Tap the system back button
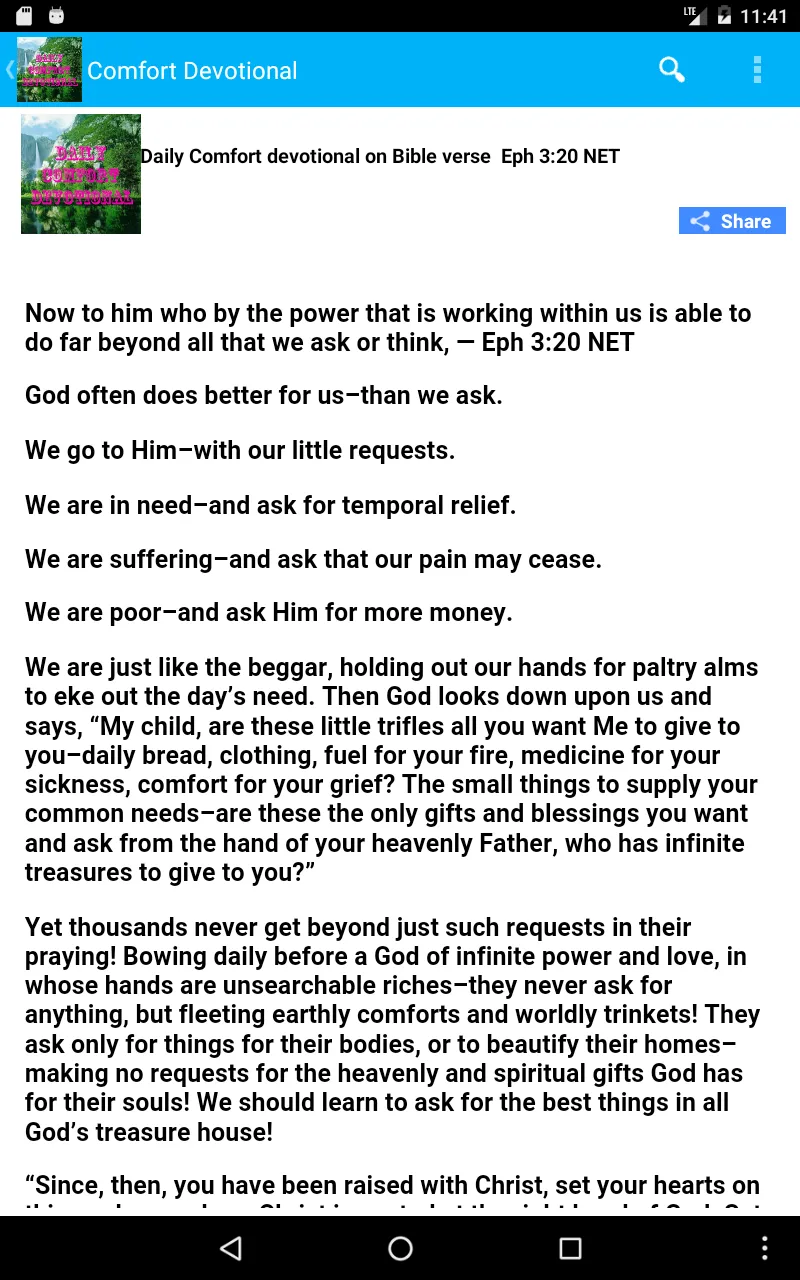Image resolution: width=800 pixels, height=1280 pixels. (x=231, y=1248)
